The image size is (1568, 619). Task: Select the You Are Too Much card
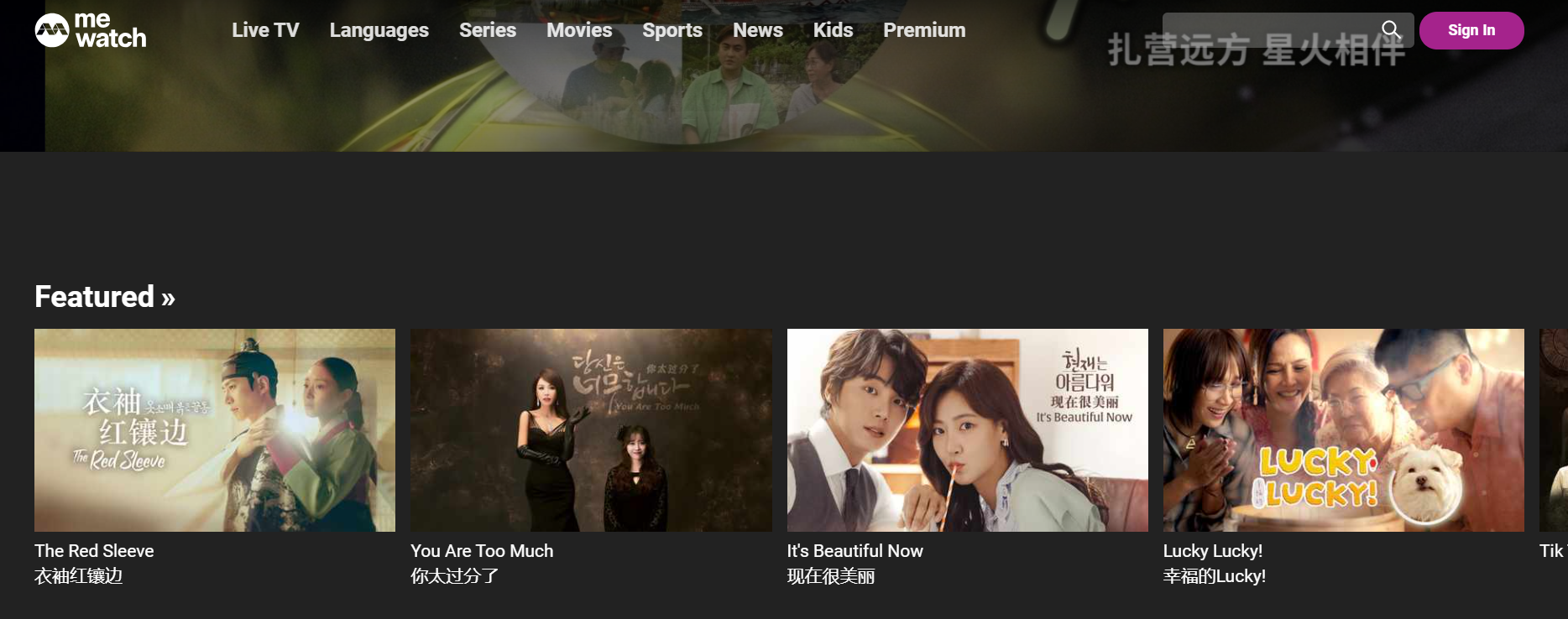click(591, 430)
